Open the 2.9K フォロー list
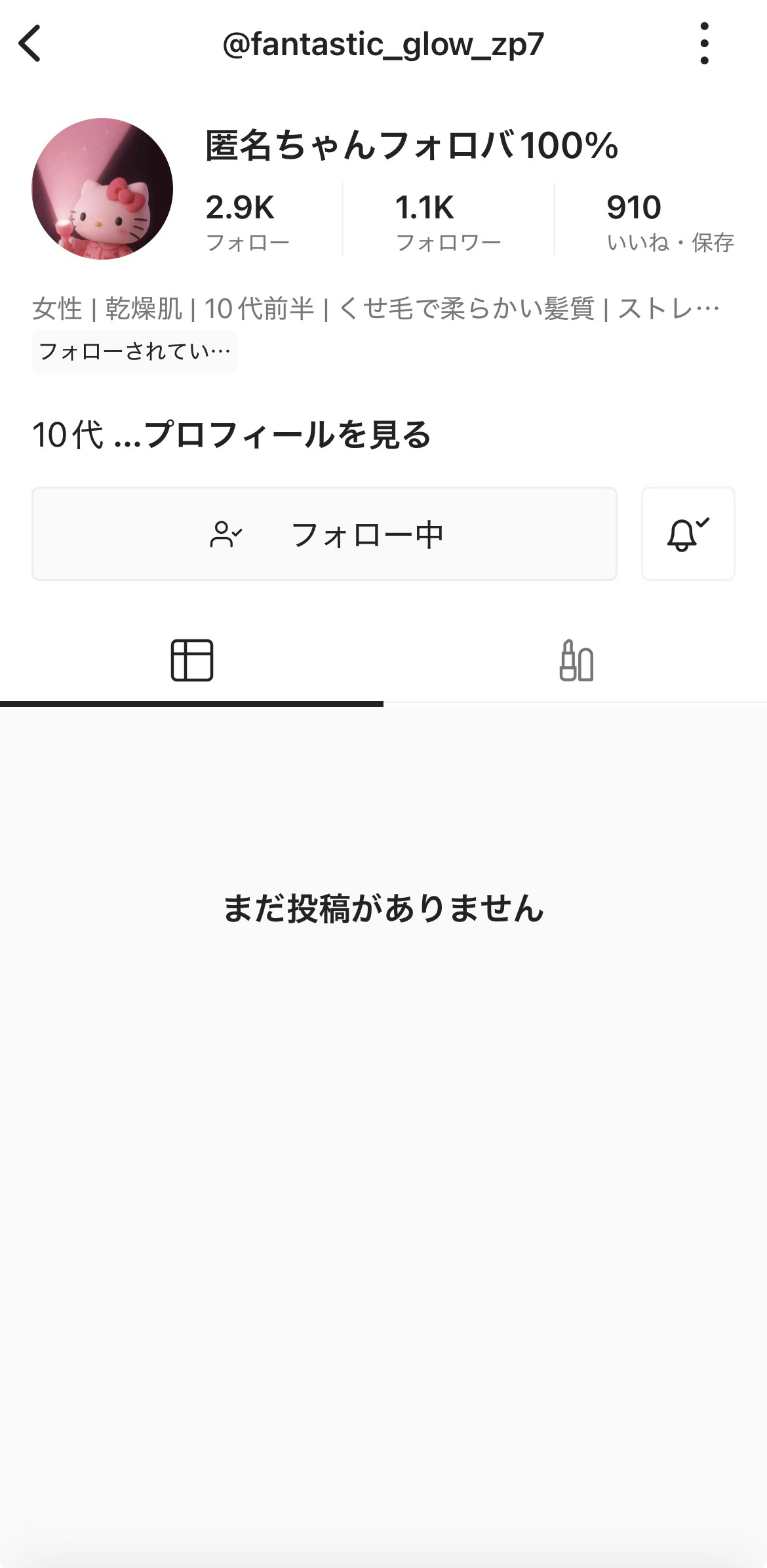767x1568 pixels. (x=248, y=220)
